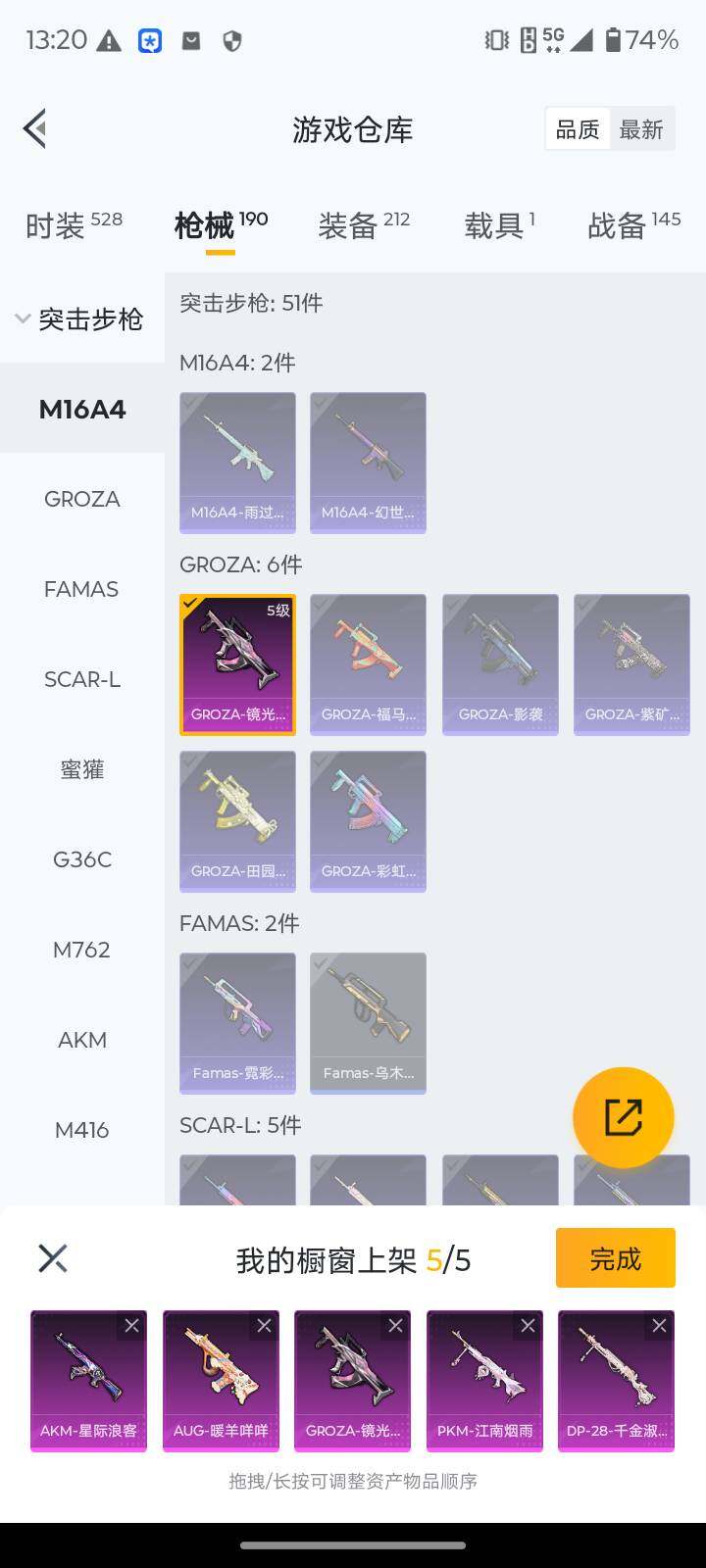The height and width of the screenshot is (1568, 706).
Task: Remove PKM-江南烟雨 from the showcase
Action: (x=528, y=1326)
